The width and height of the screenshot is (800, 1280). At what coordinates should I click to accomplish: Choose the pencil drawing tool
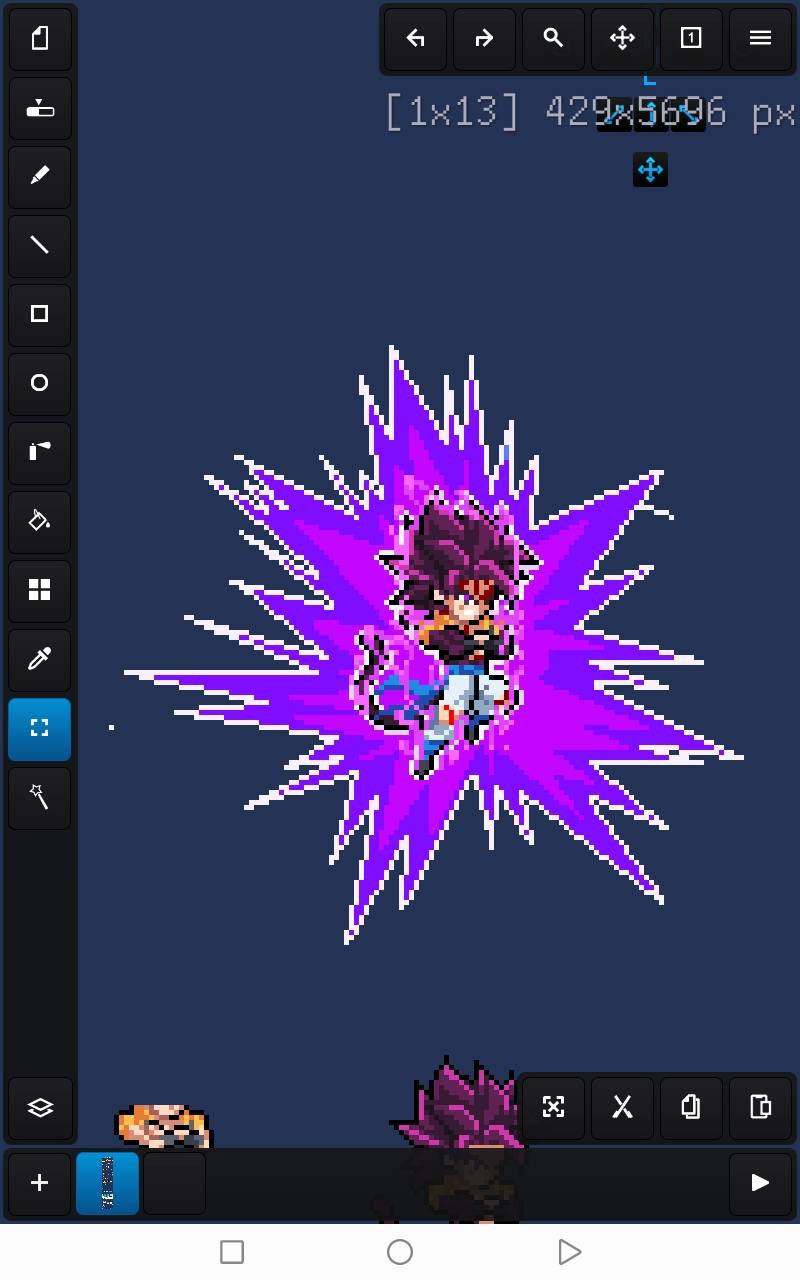pos(40,176)
